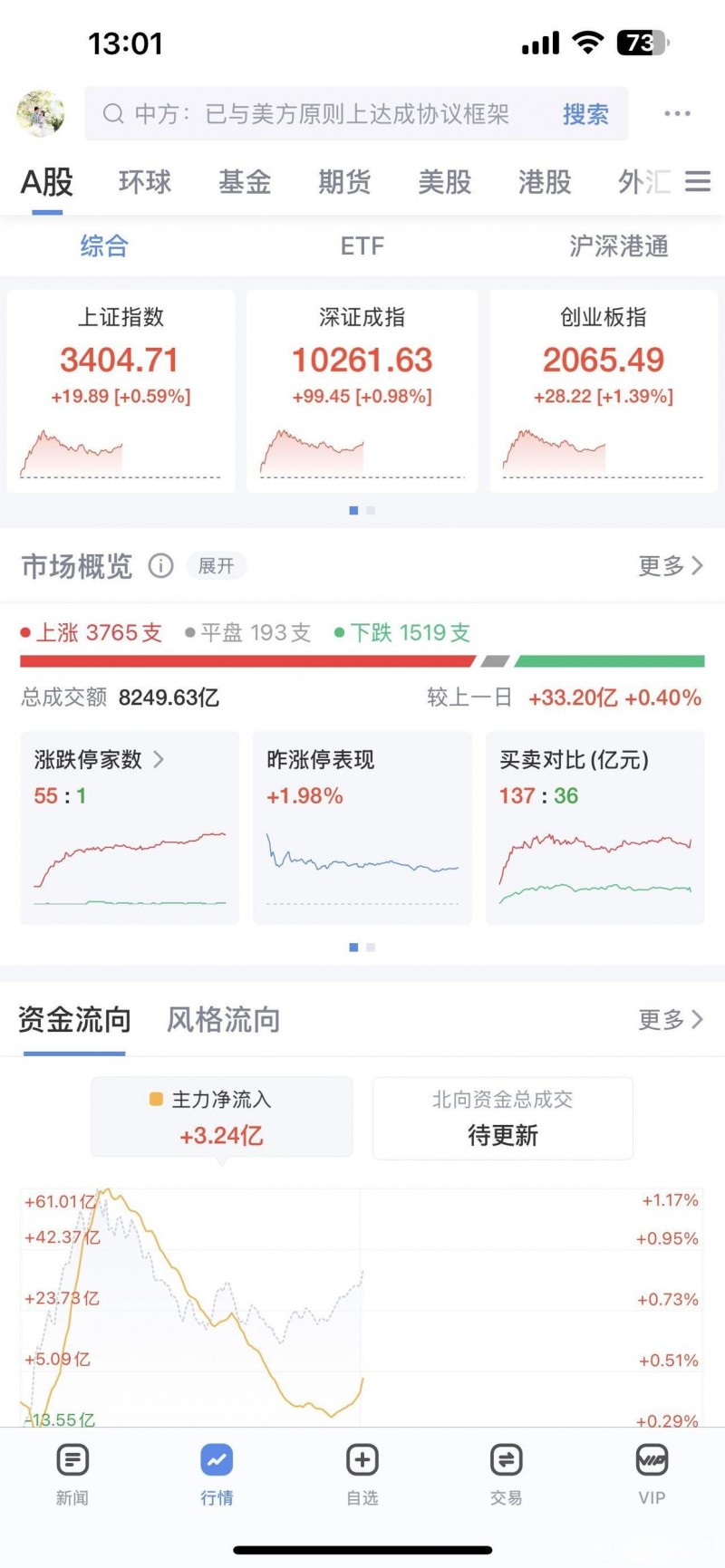Open the 上证指数 index card
725x1568 pixels.
click(121, 390)
